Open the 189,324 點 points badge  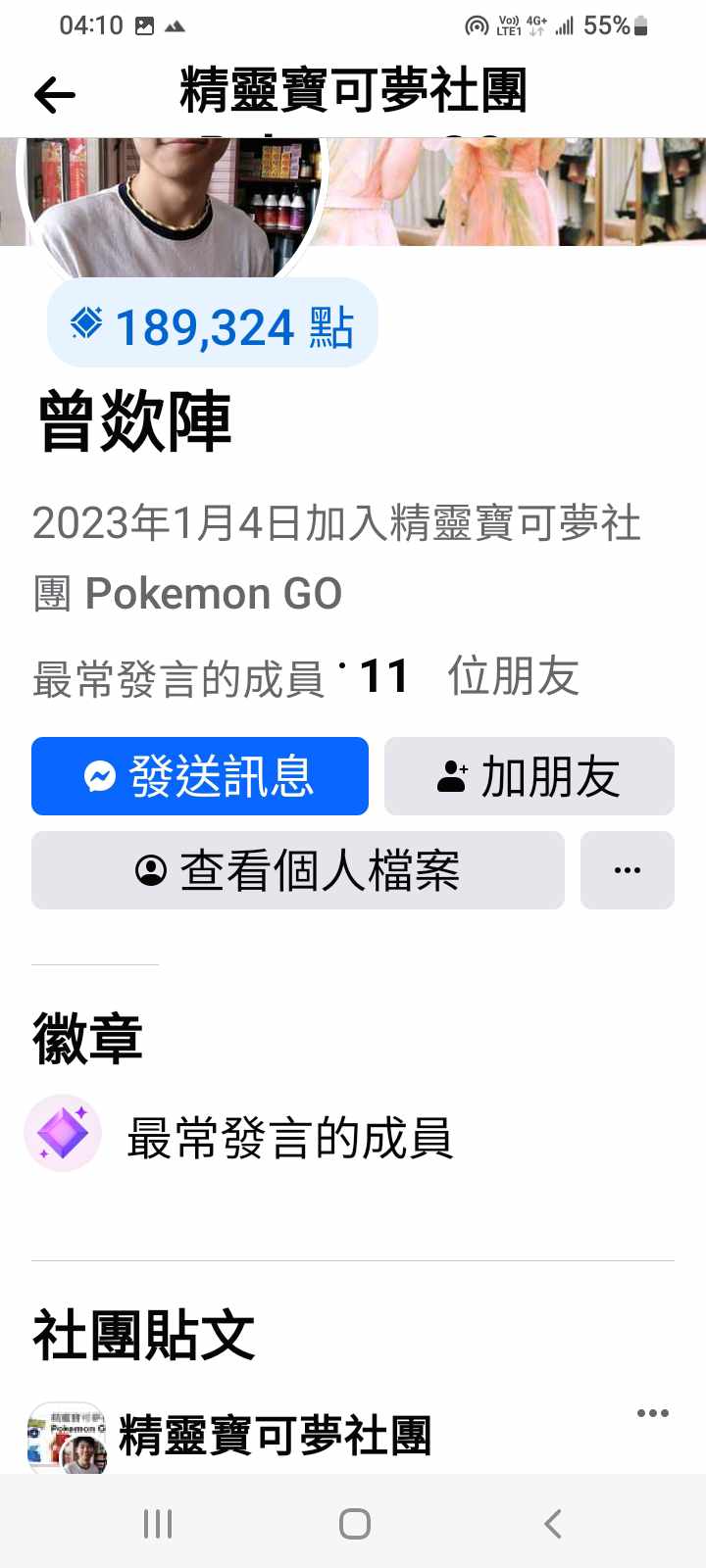[213, 324]
